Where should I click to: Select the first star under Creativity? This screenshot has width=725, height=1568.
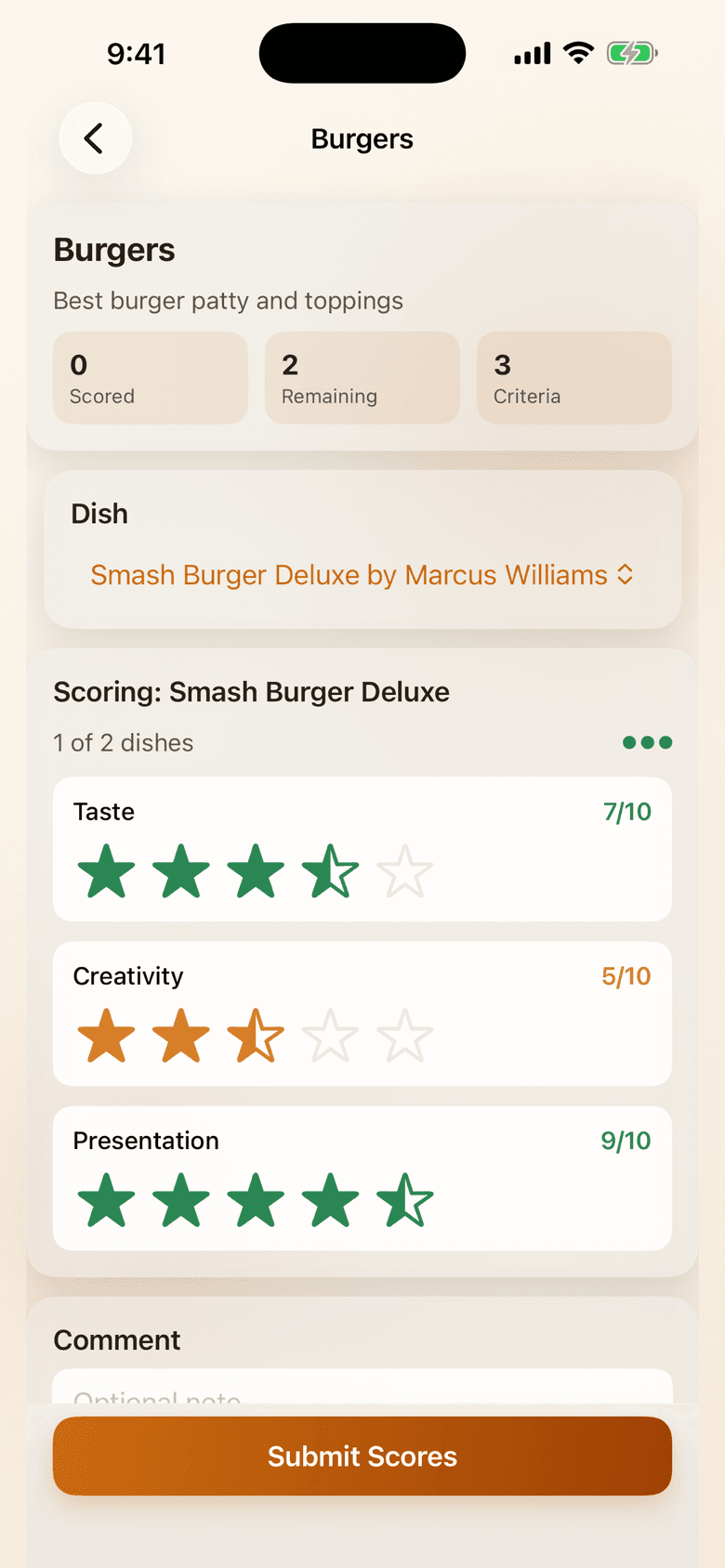106,1034
